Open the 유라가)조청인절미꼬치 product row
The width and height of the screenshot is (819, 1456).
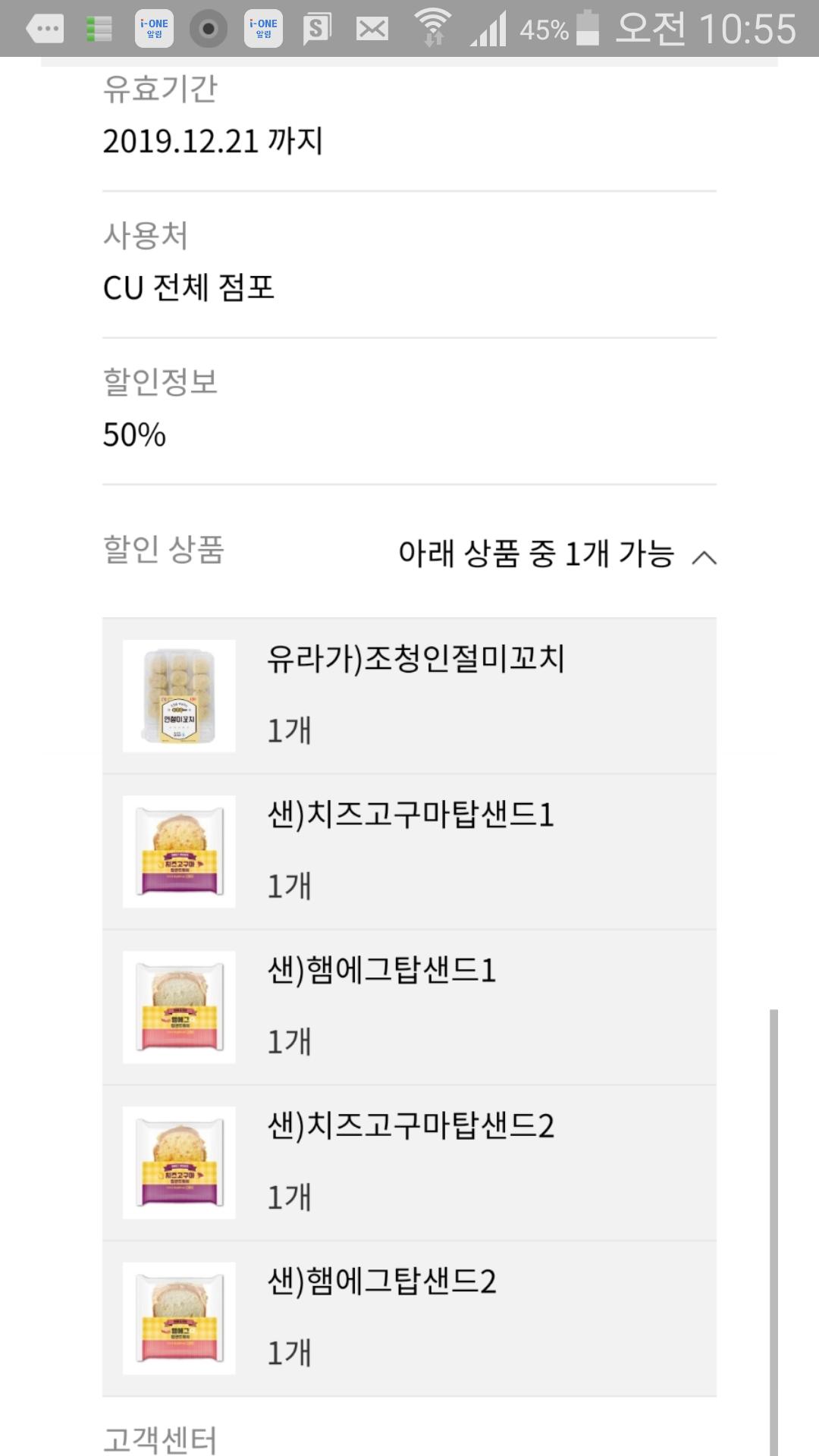tap(409, 695)
